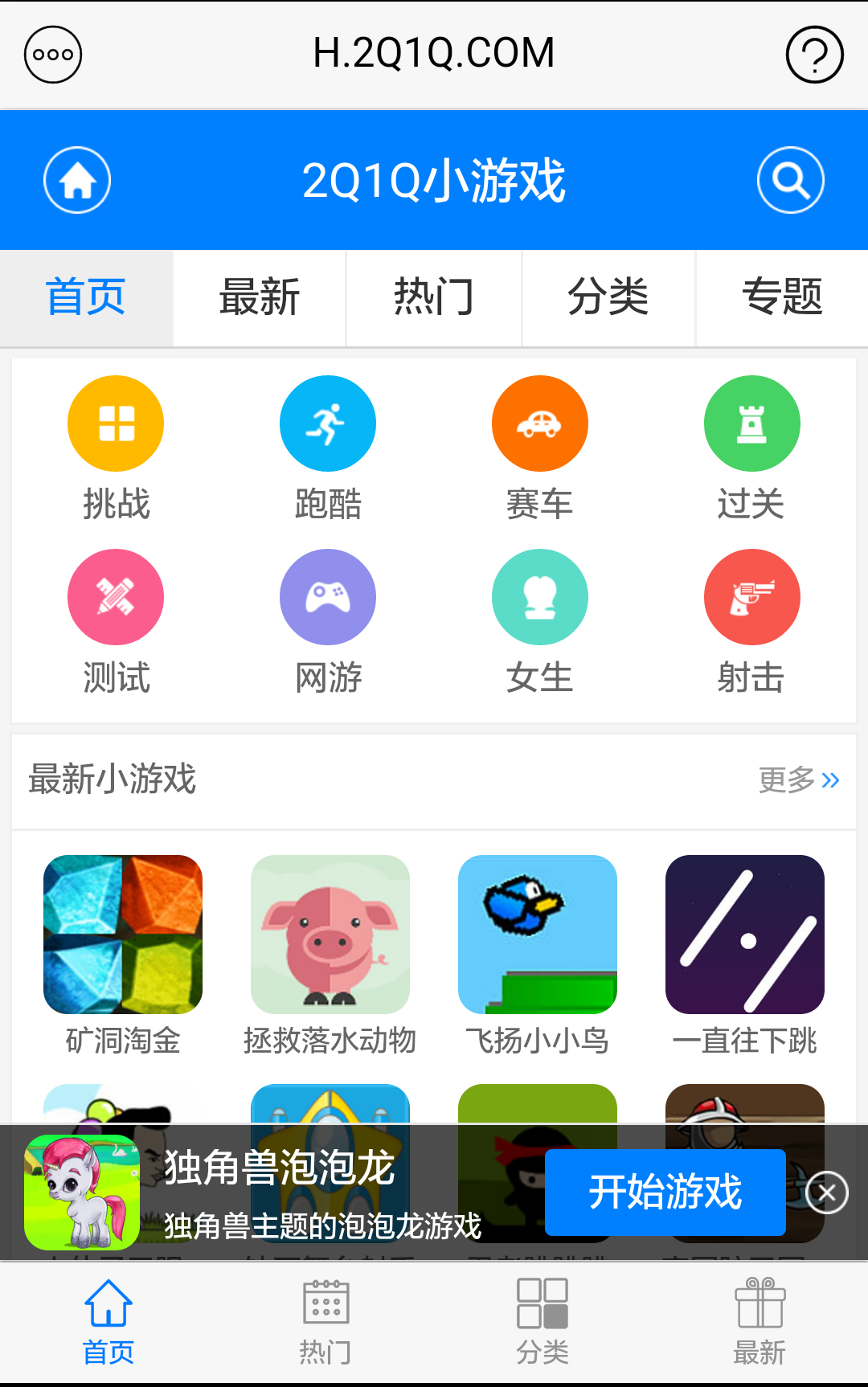Open the 挑战 game category
Screen dimensions: 868x1387
click(116, 447)
